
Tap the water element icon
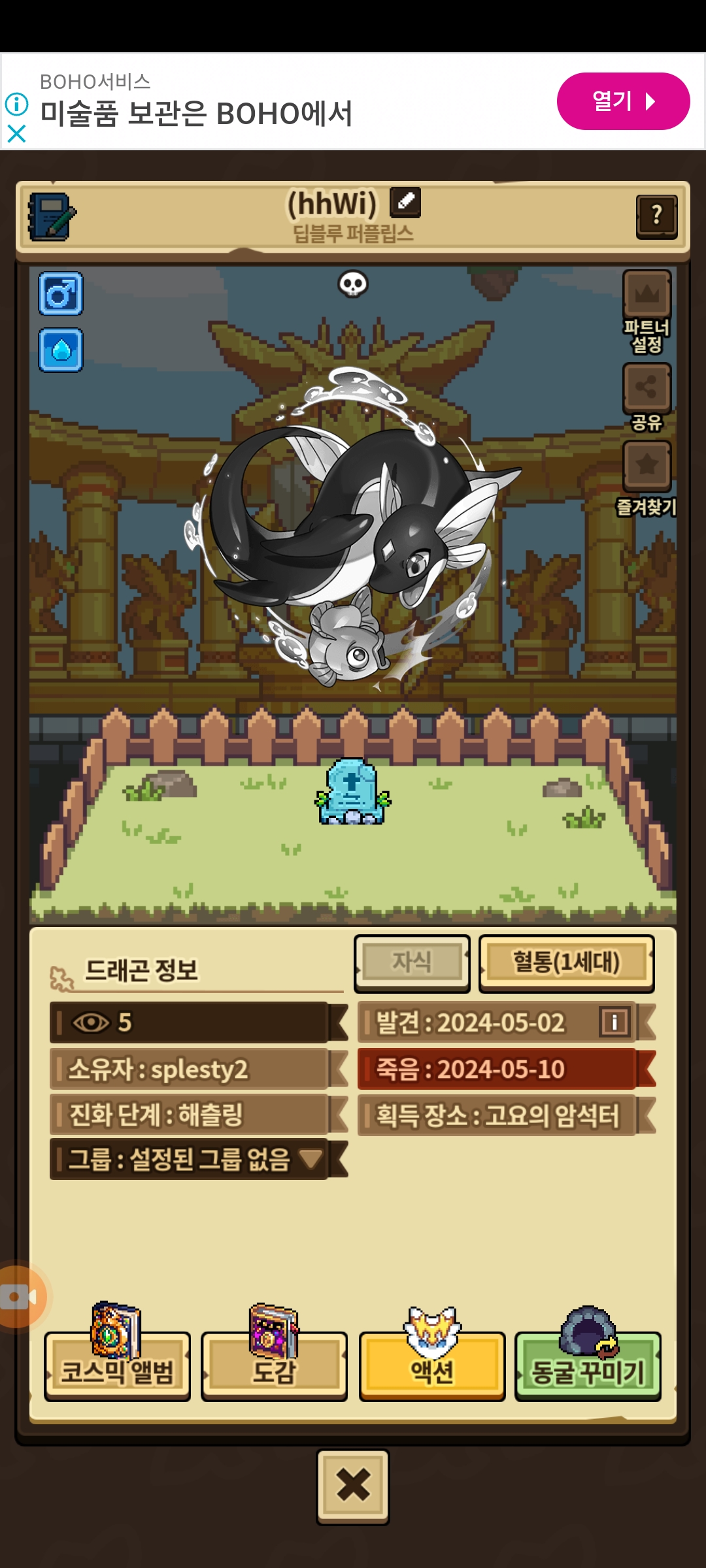[61, 350]
